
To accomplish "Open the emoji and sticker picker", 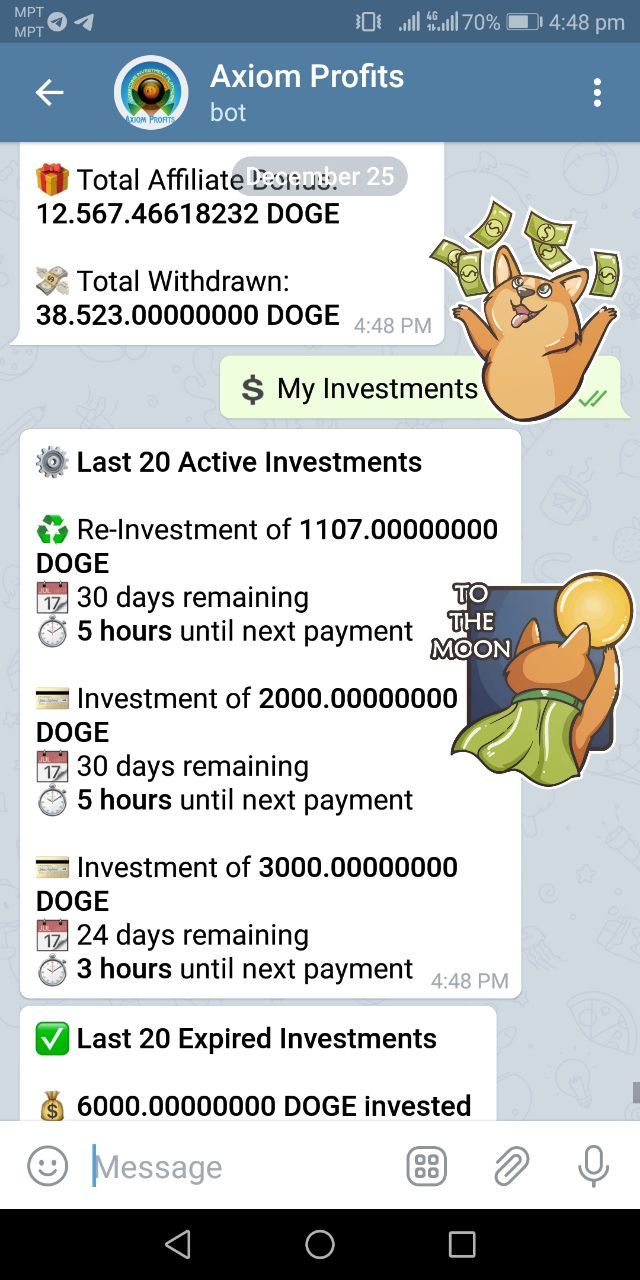I will (x=47, y=1166).
